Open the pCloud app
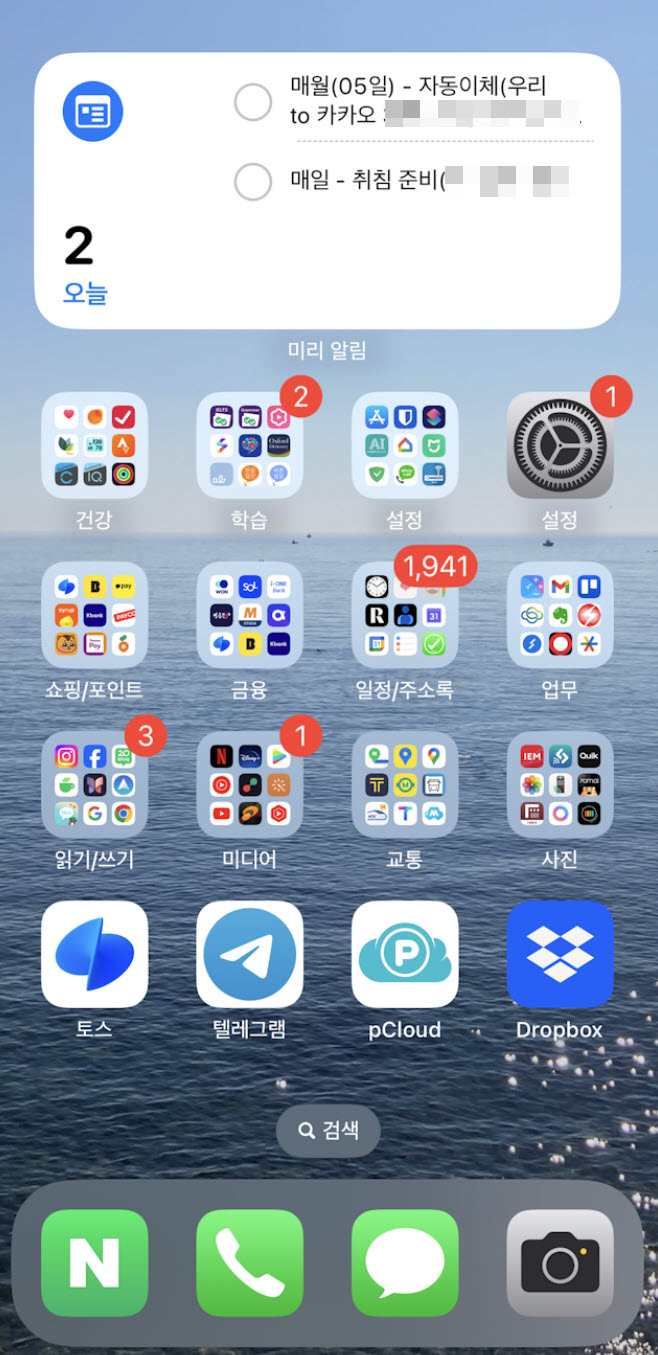 [405, 954]
